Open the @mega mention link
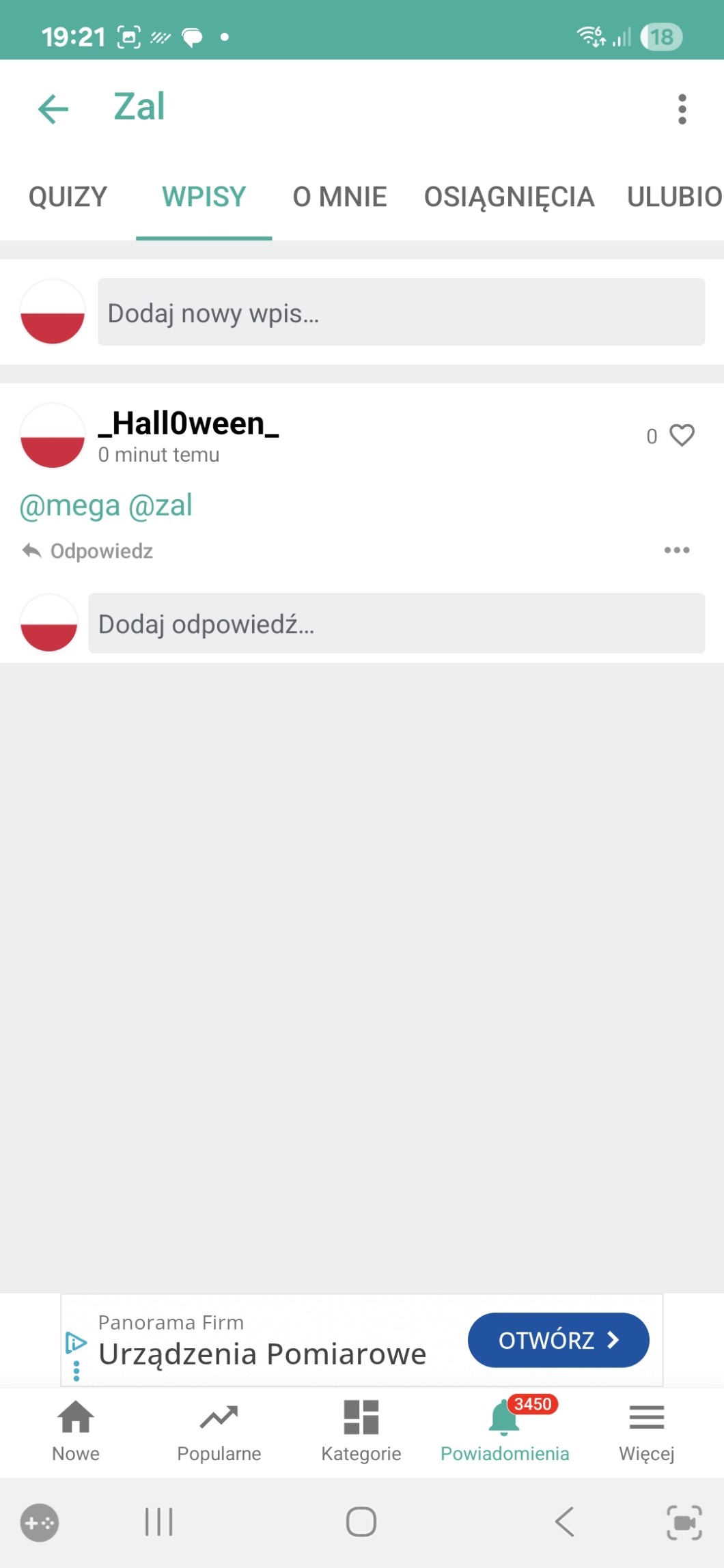This screenshot has height=1568, width=724. click(70, 506)
